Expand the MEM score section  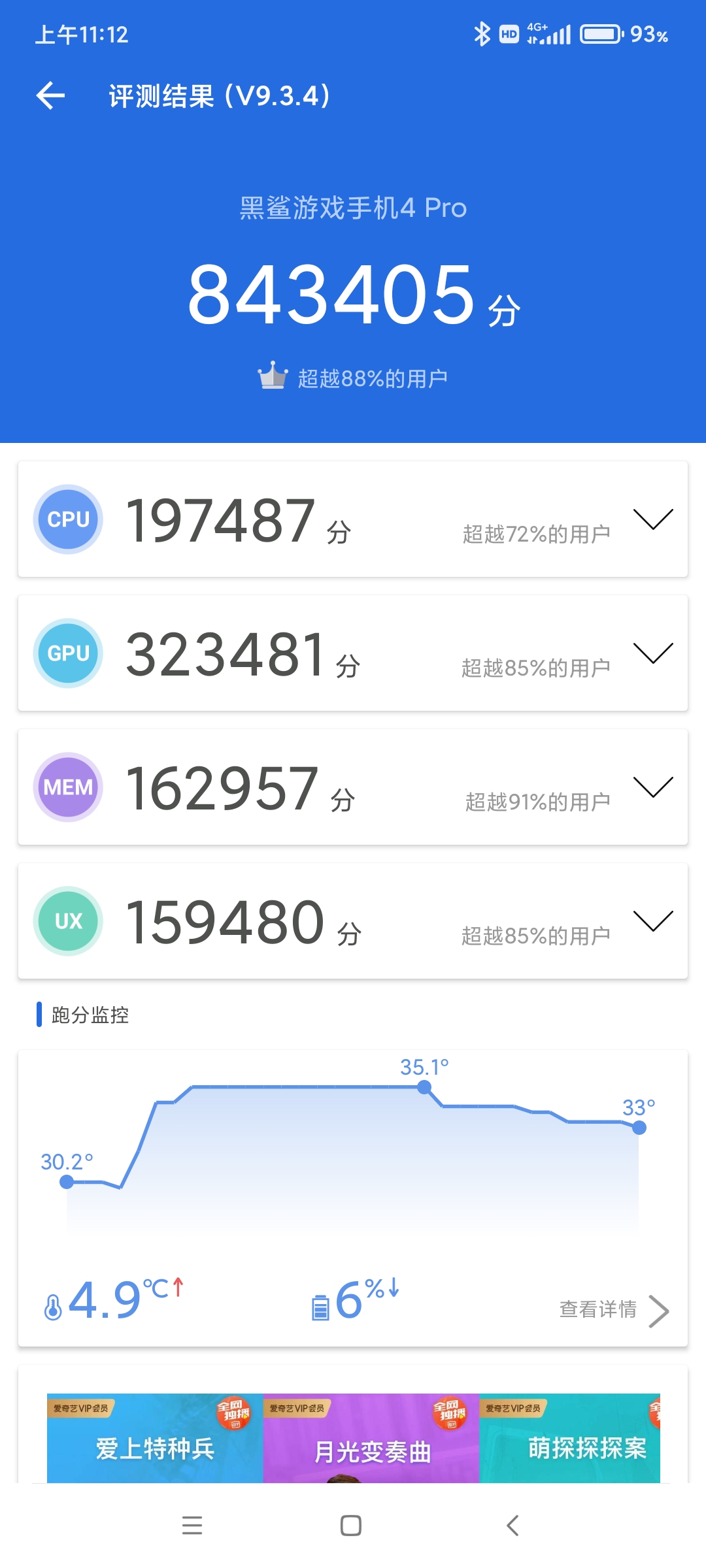click(653, 787)
